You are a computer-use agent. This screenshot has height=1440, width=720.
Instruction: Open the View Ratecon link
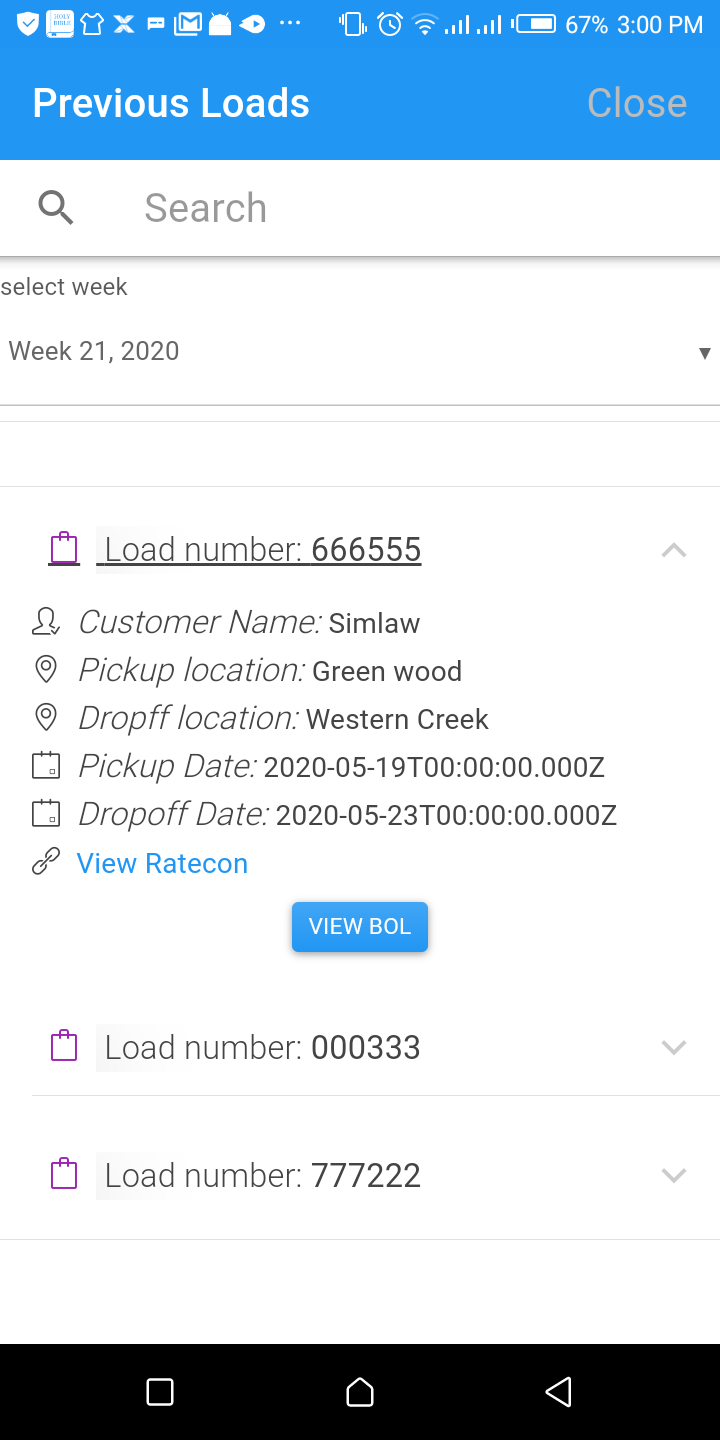pos(162,863)
